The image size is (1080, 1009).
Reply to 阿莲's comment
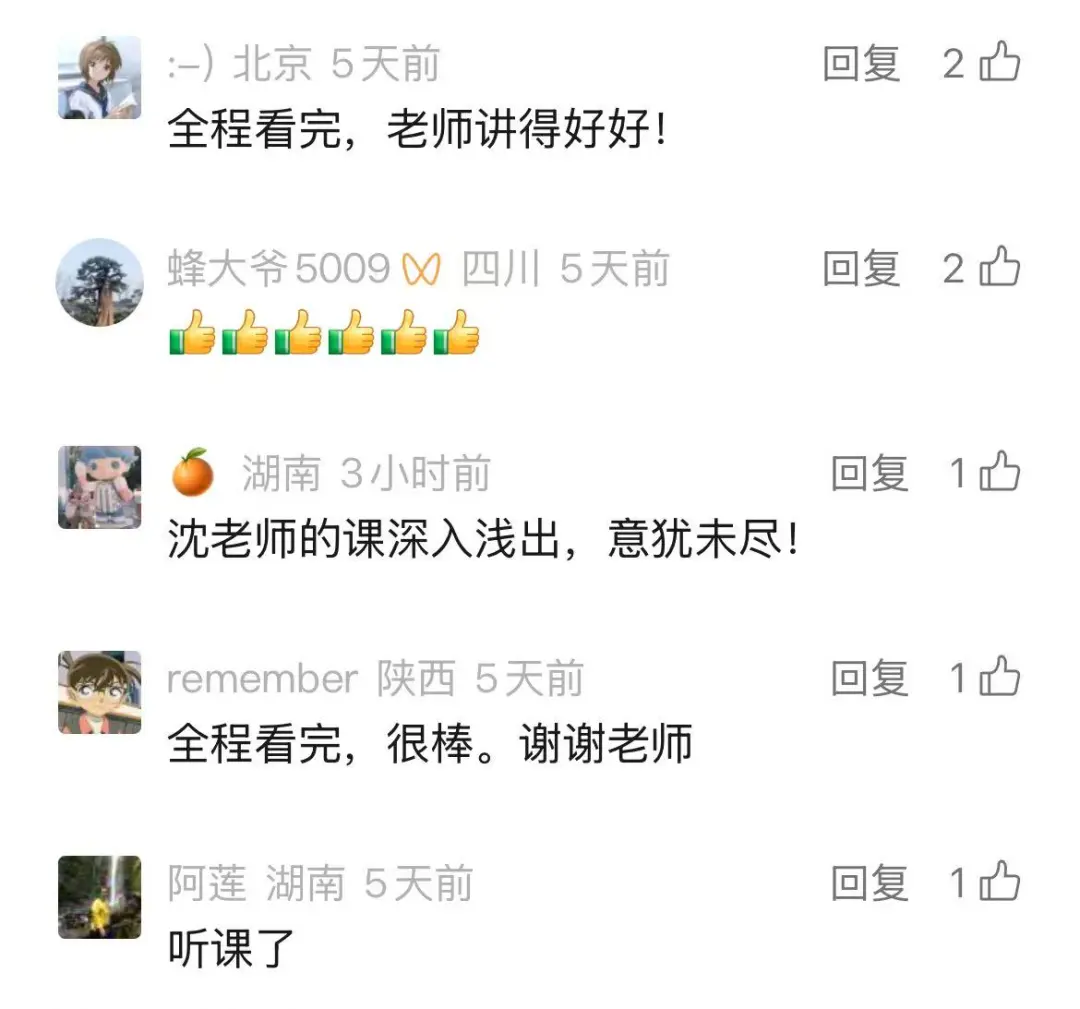[869, 884]
